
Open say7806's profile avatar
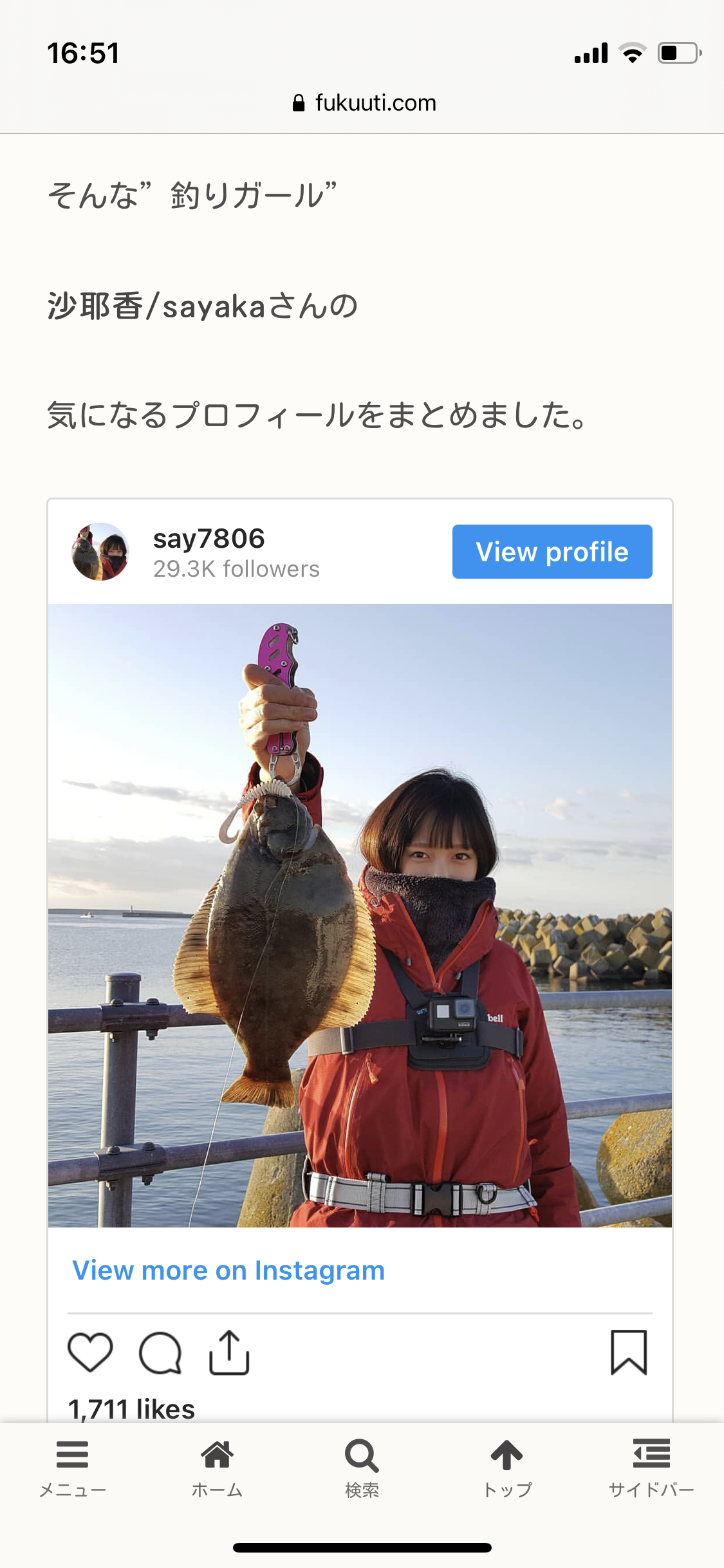(x=100, y=552)
